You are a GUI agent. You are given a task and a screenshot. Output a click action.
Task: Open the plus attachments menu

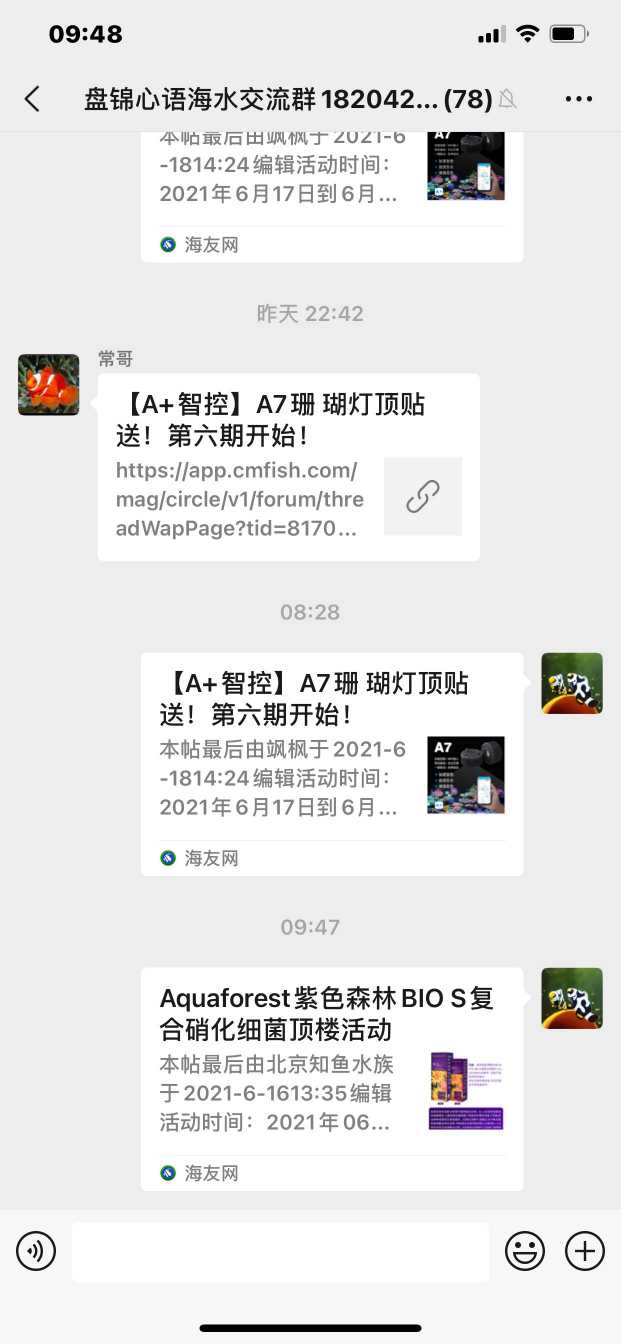pyautogui.click(x=585, y=1251)
